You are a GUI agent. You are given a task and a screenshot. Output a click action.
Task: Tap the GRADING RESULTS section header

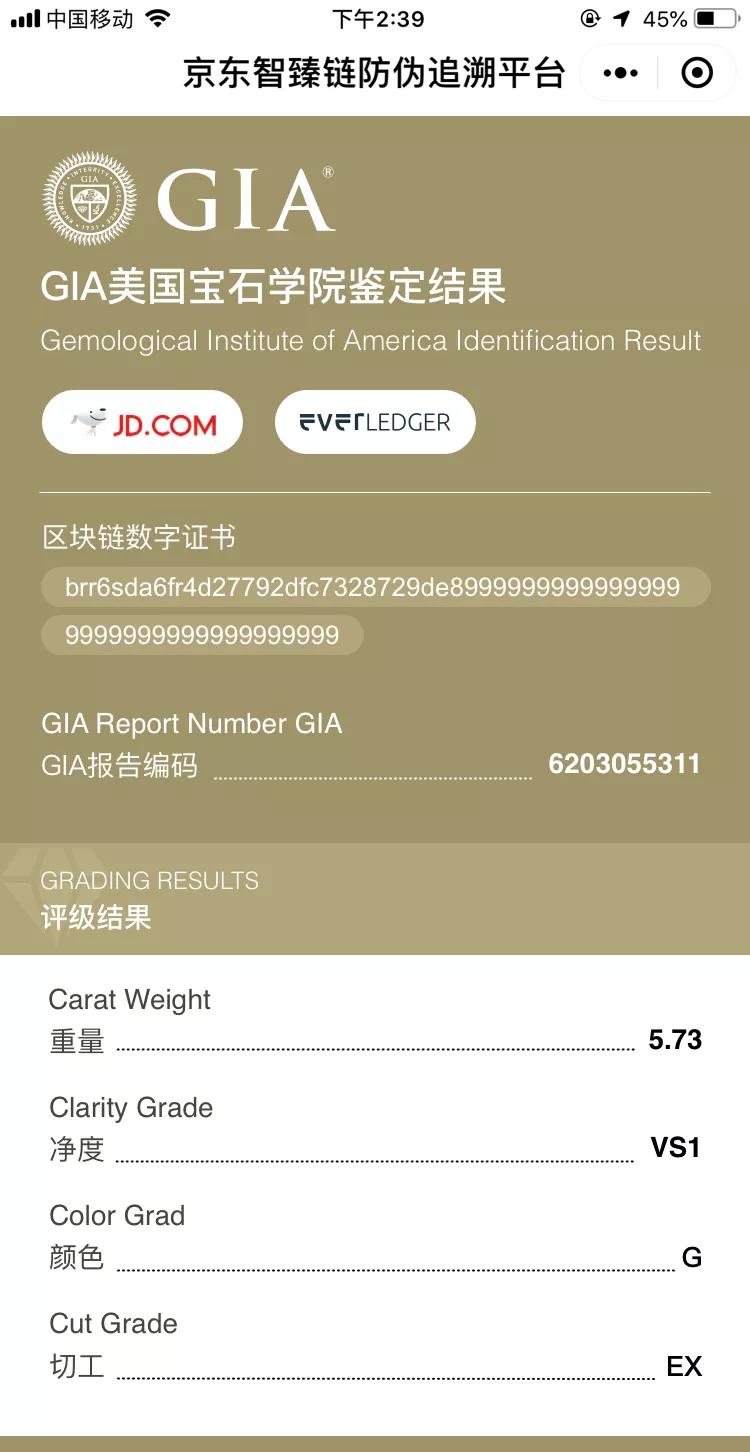point(150,880)
